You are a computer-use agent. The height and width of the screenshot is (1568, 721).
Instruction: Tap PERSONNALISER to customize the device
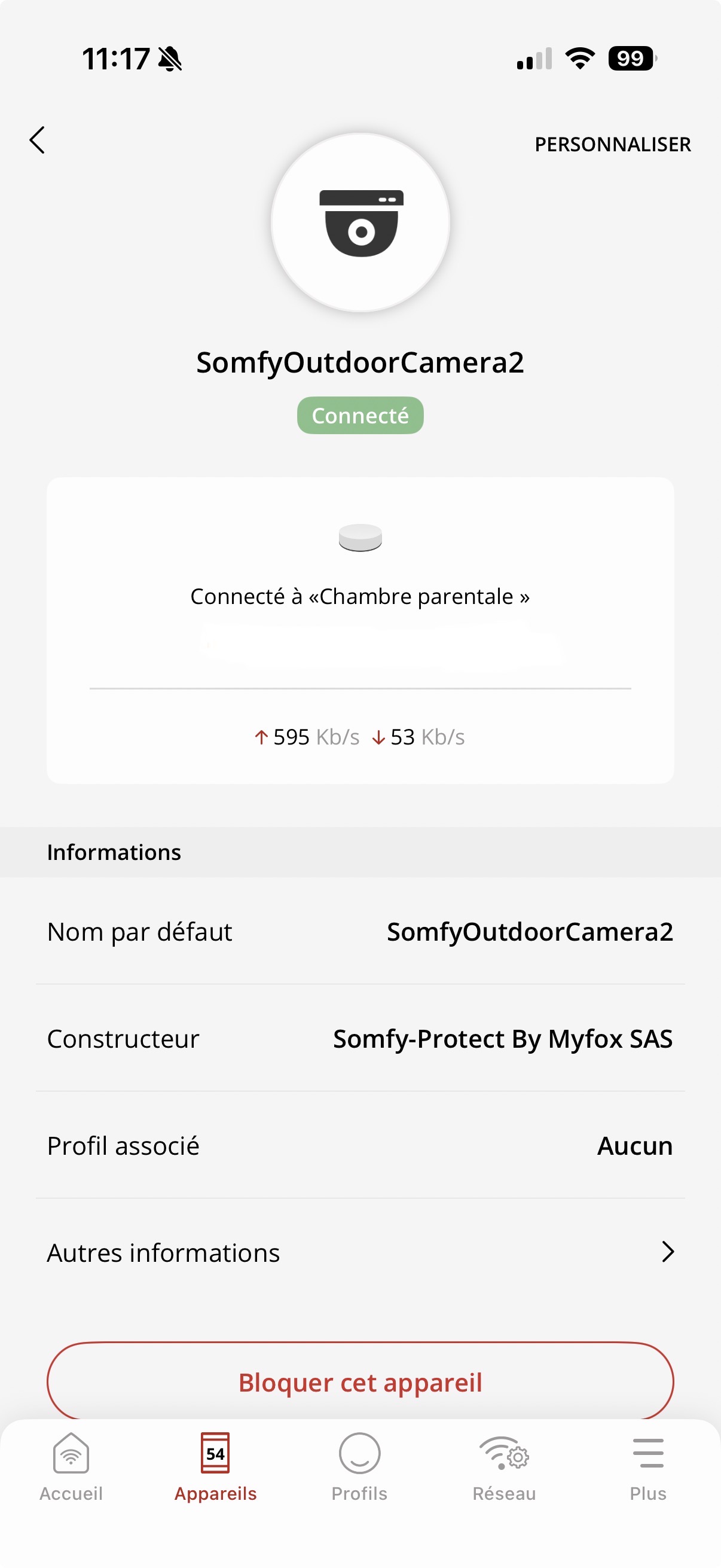(612, 145)
